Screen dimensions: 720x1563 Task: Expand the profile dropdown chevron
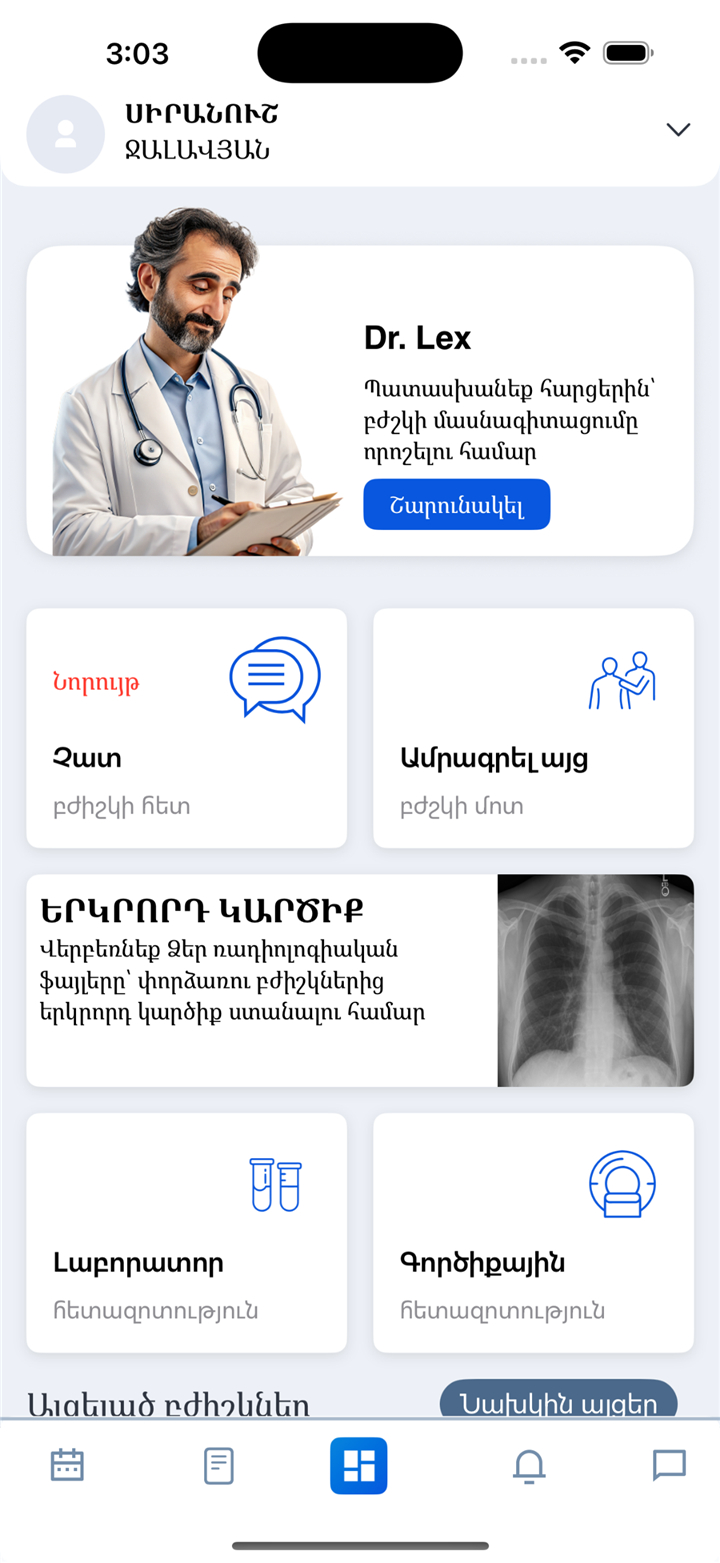(678, 130)
